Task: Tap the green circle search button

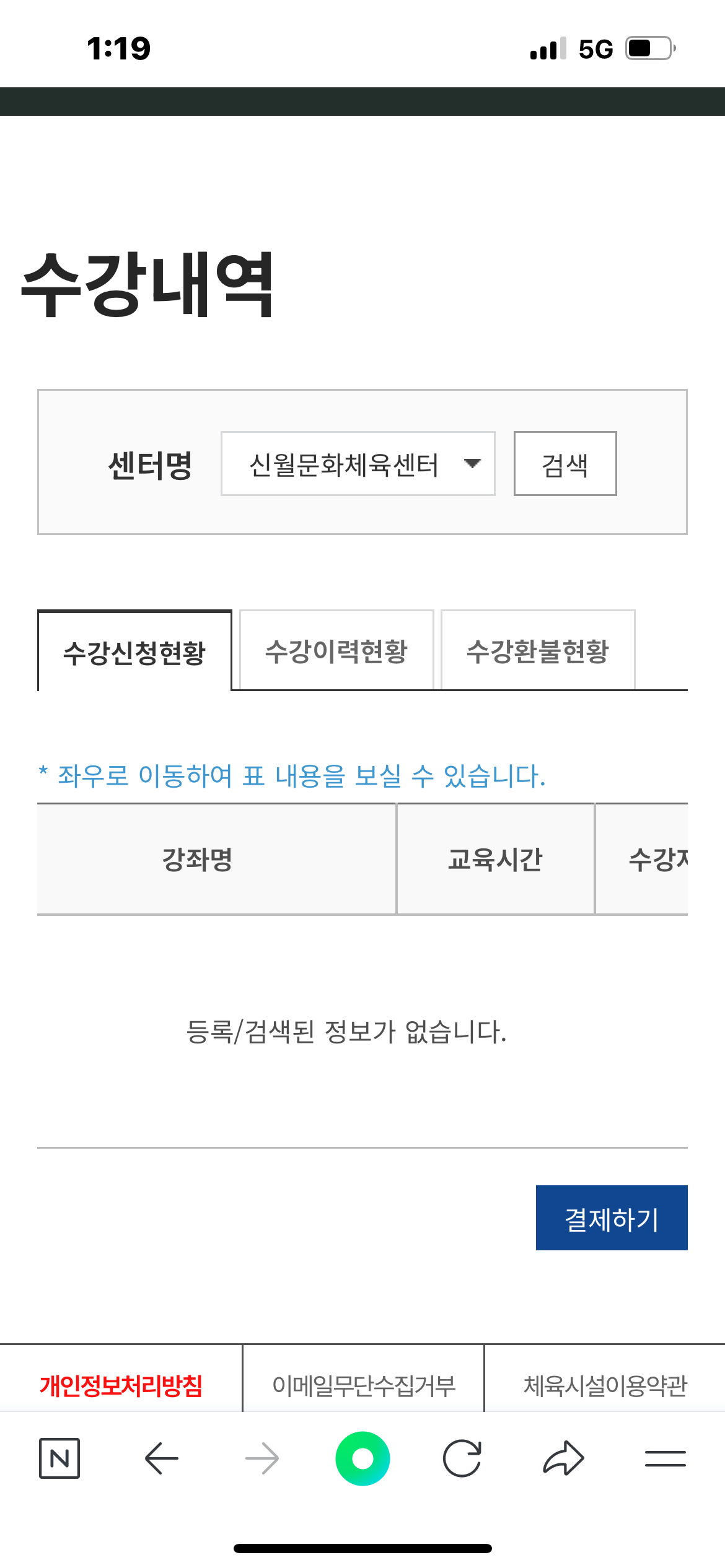Action: [362, 1458]
